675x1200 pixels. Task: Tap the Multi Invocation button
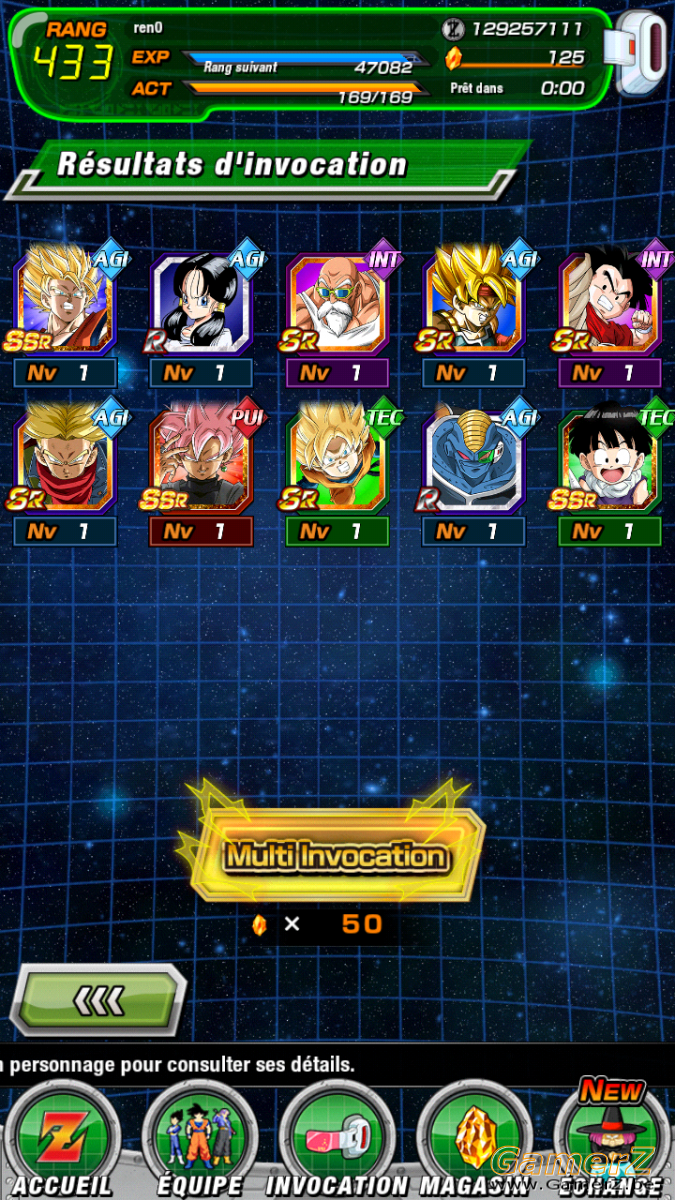pyautogui.click(x=335, y=856)
